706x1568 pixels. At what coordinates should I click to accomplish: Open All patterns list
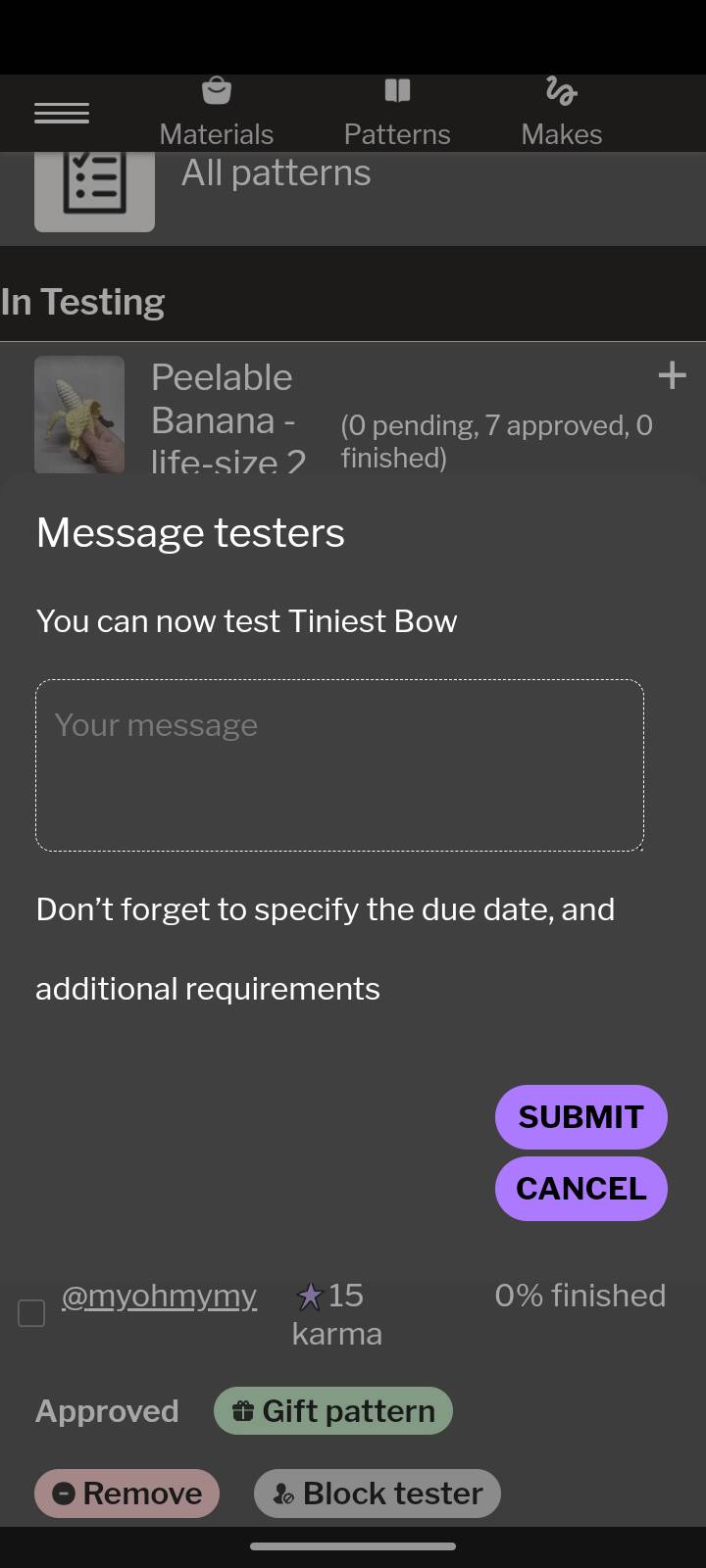(277, 172)
